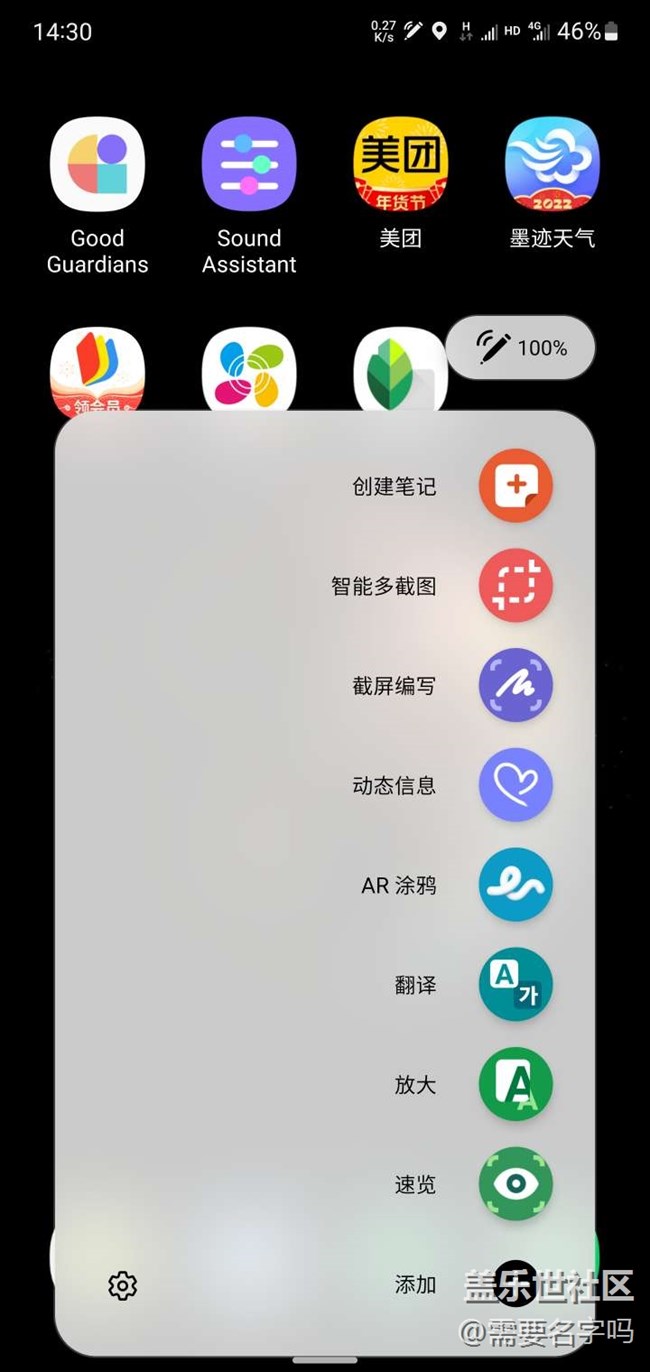Open 速览 glance feature
This screenshot has width=650, height=1372.
515,1184
